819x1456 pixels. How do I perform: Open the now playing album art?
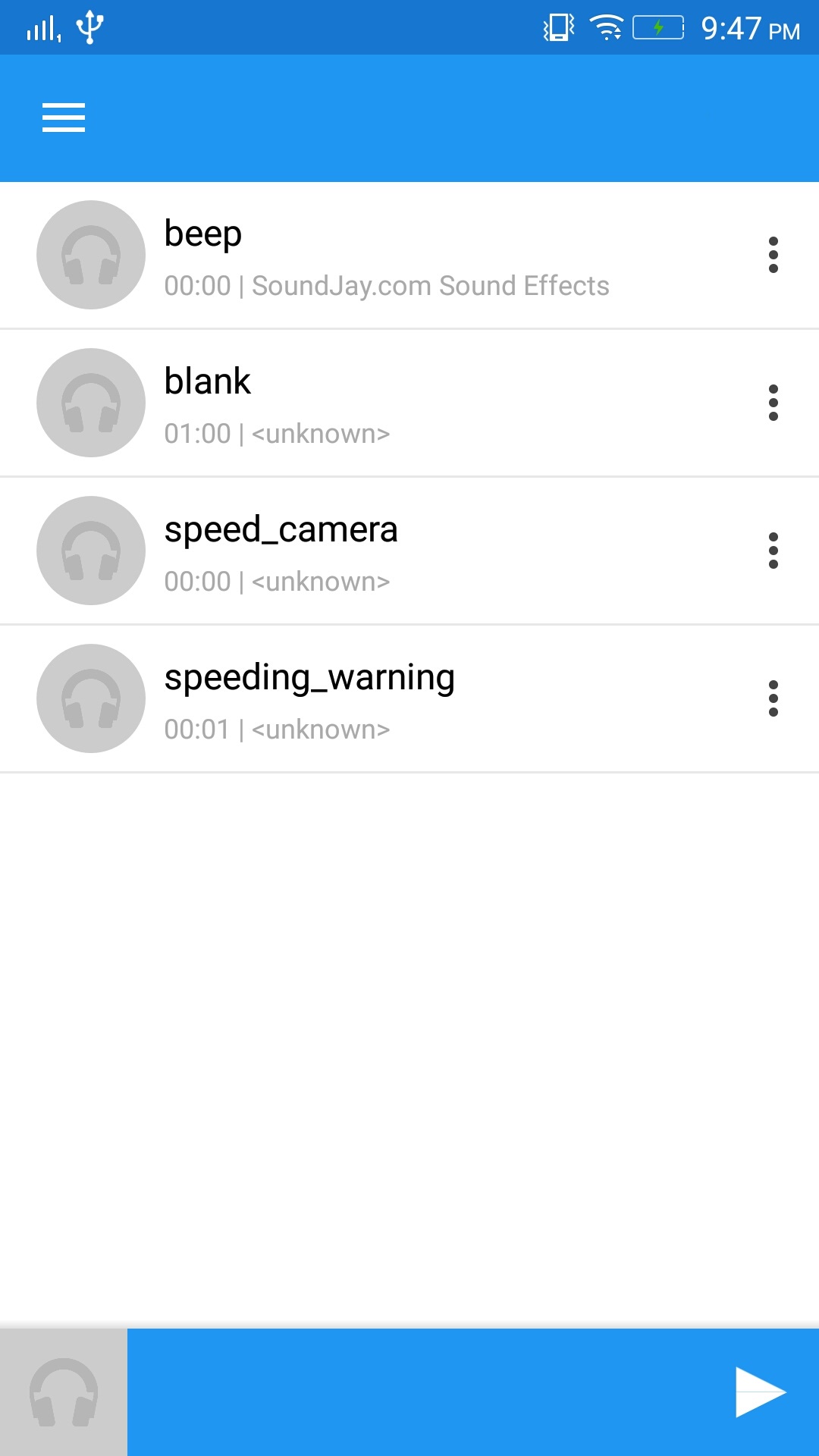click(64, 1392)
